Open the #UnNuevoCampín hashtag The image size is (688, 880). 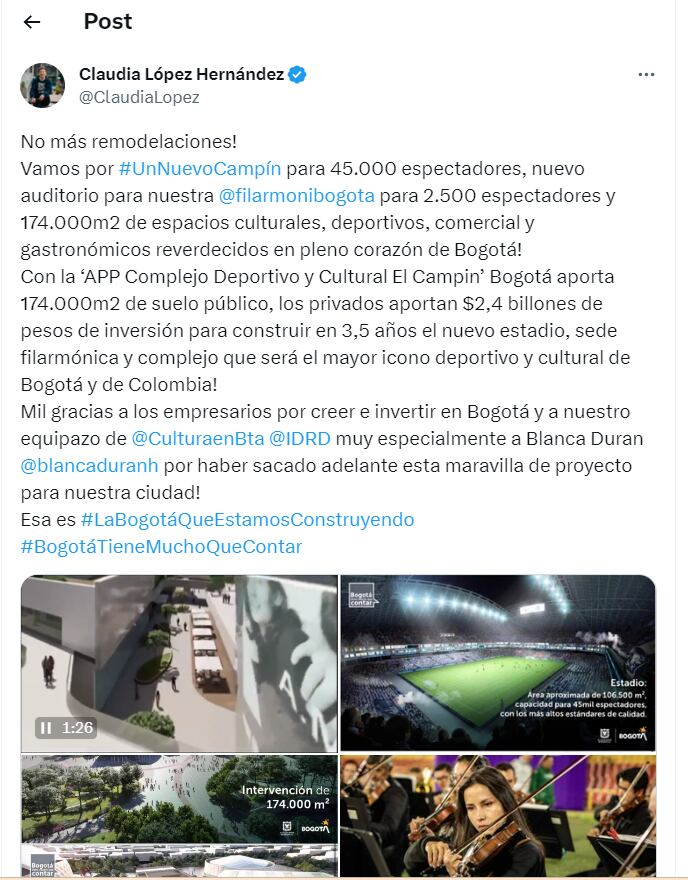pos(200,168)
